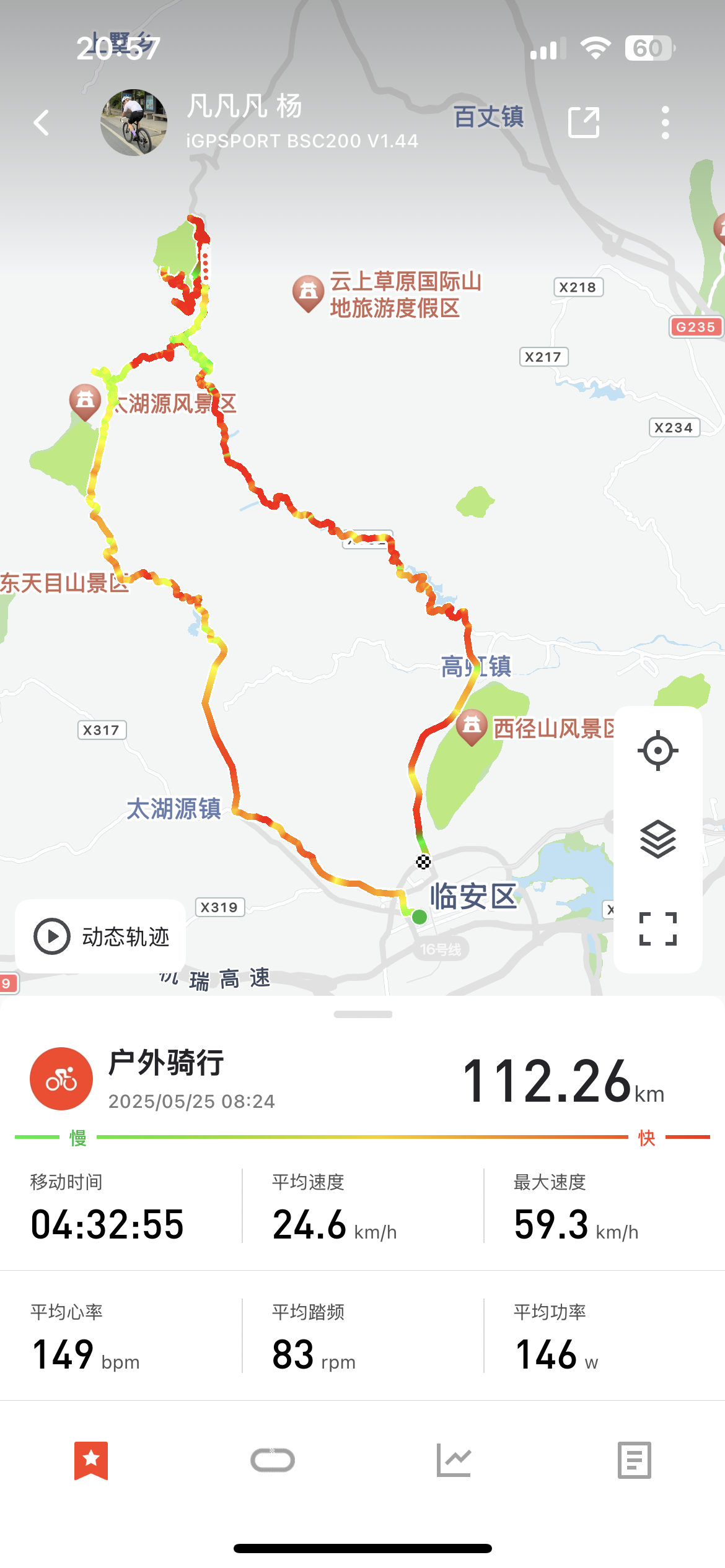Expand the map to fullscreen
725x1568 pixels.
(x=657, y=928)
